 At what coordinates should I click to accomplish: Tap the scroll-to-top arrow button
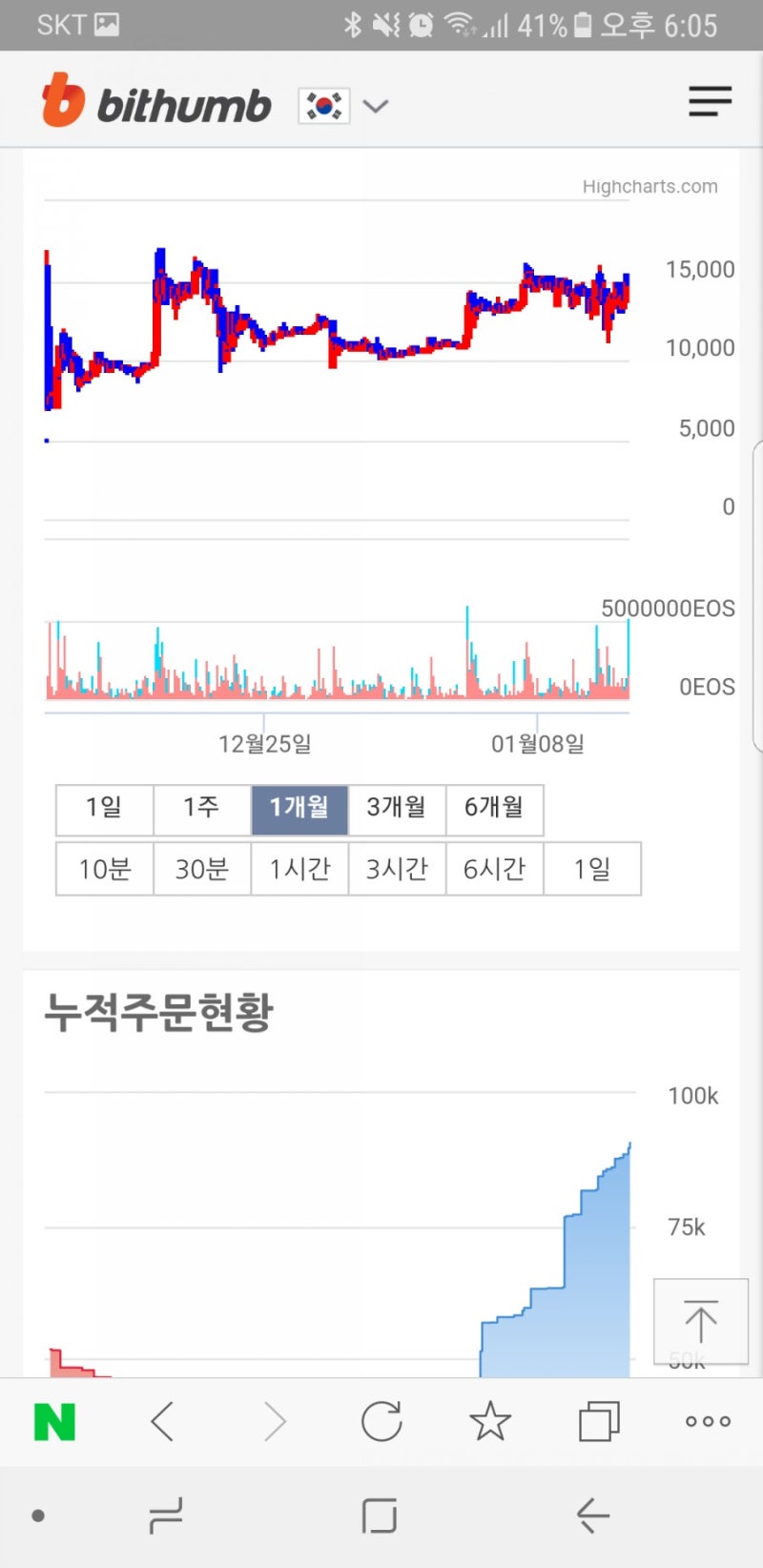click(701, 1321)
